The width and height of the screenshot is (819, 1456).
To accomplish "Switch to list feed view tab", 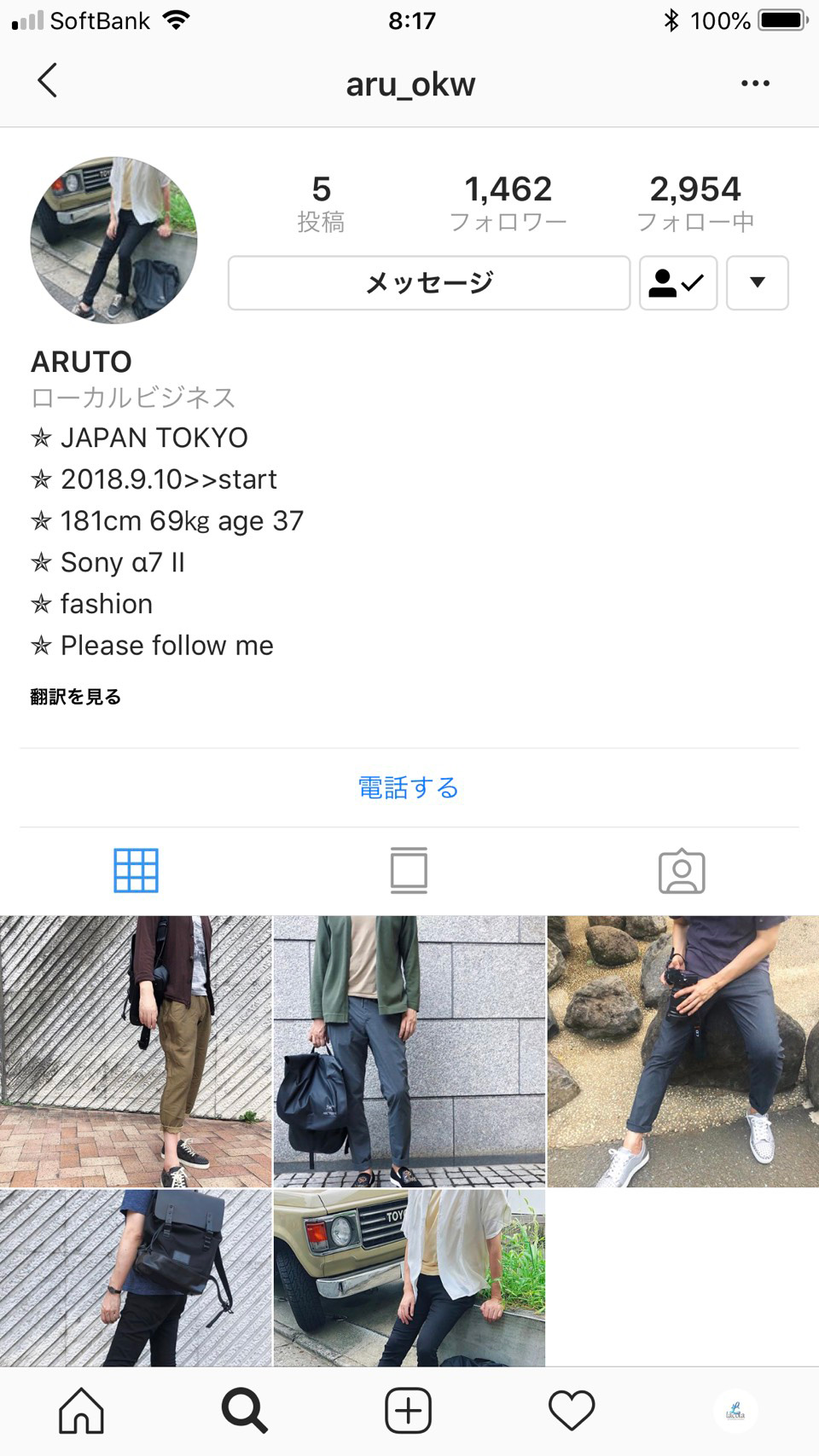I will click(x=409, y=871).
